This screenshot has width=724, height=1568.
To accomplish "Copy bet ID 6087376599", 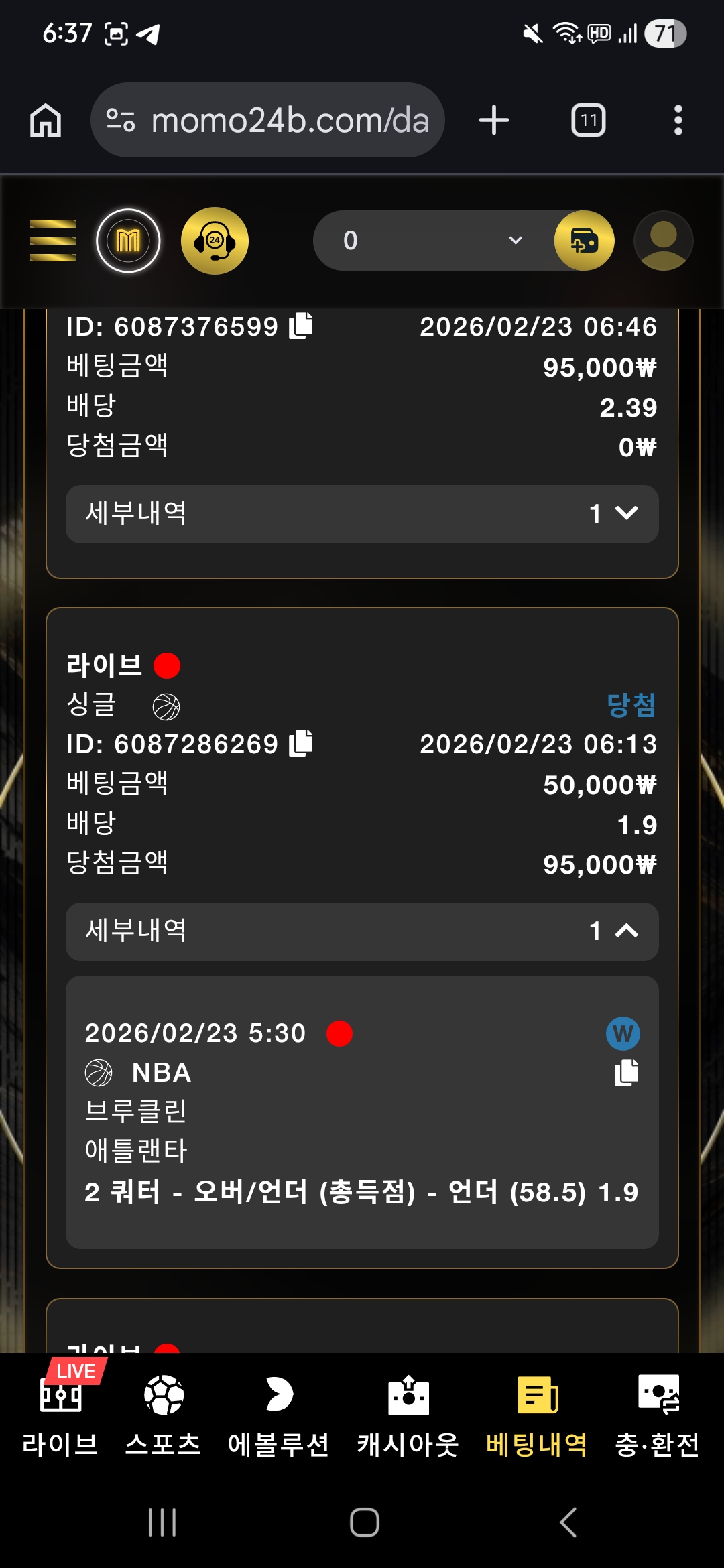I will [301, 326].
